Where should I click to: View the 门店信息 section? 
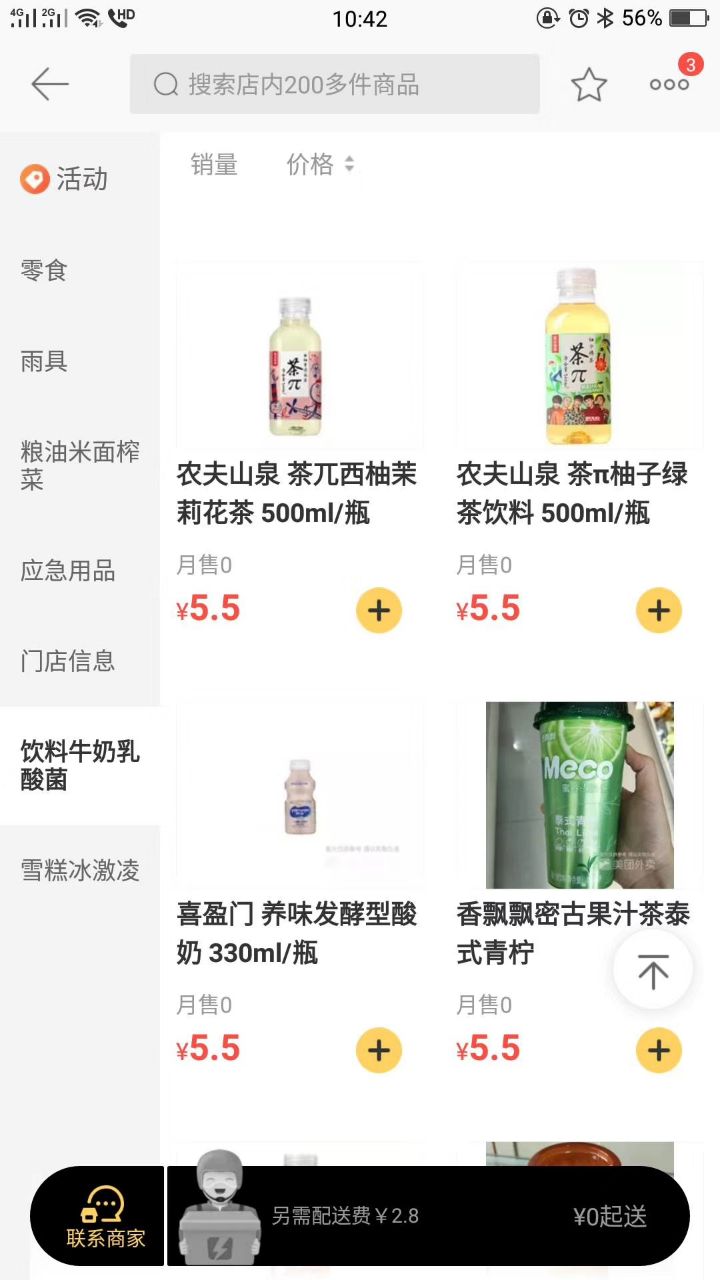point(68,661)
